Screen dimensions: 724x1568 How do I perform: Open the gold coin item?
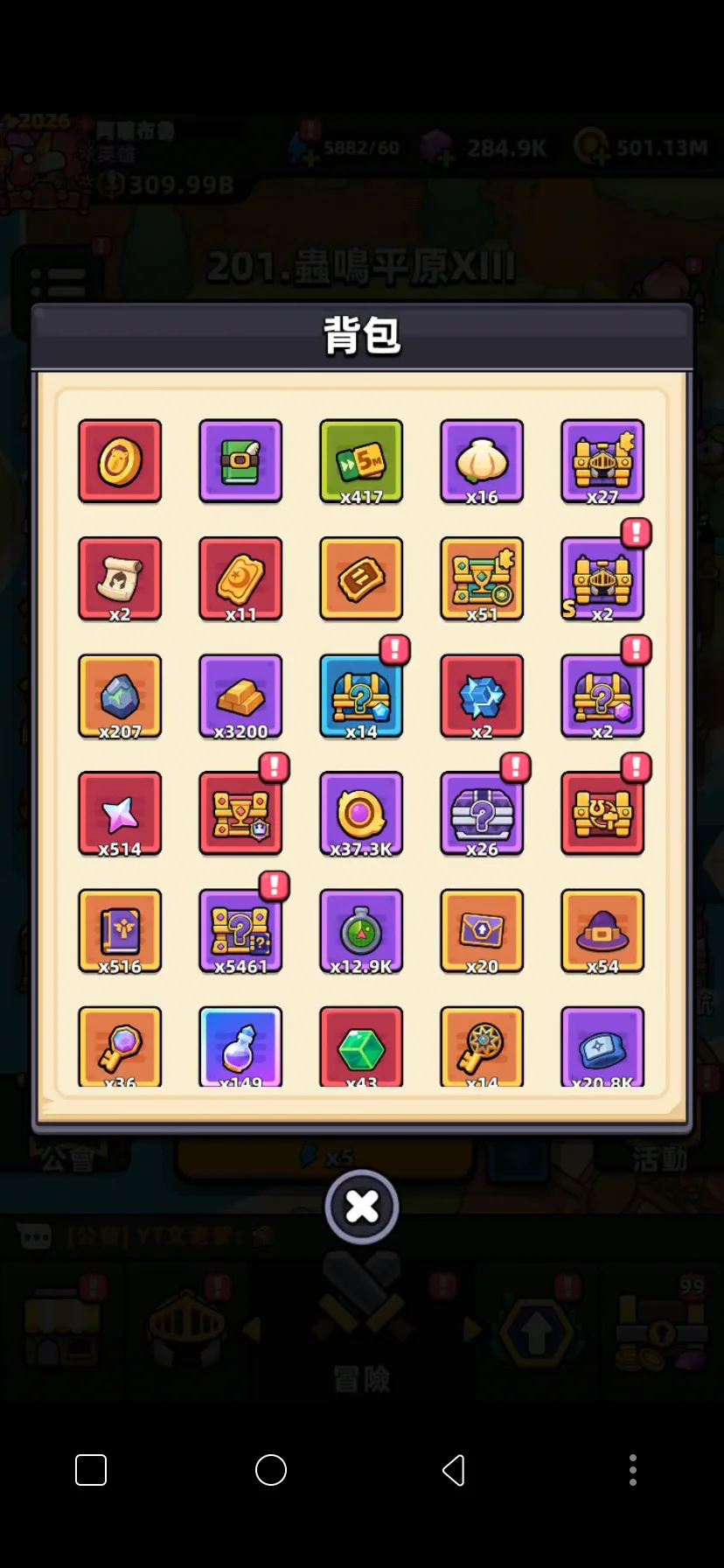click(120, 461)
